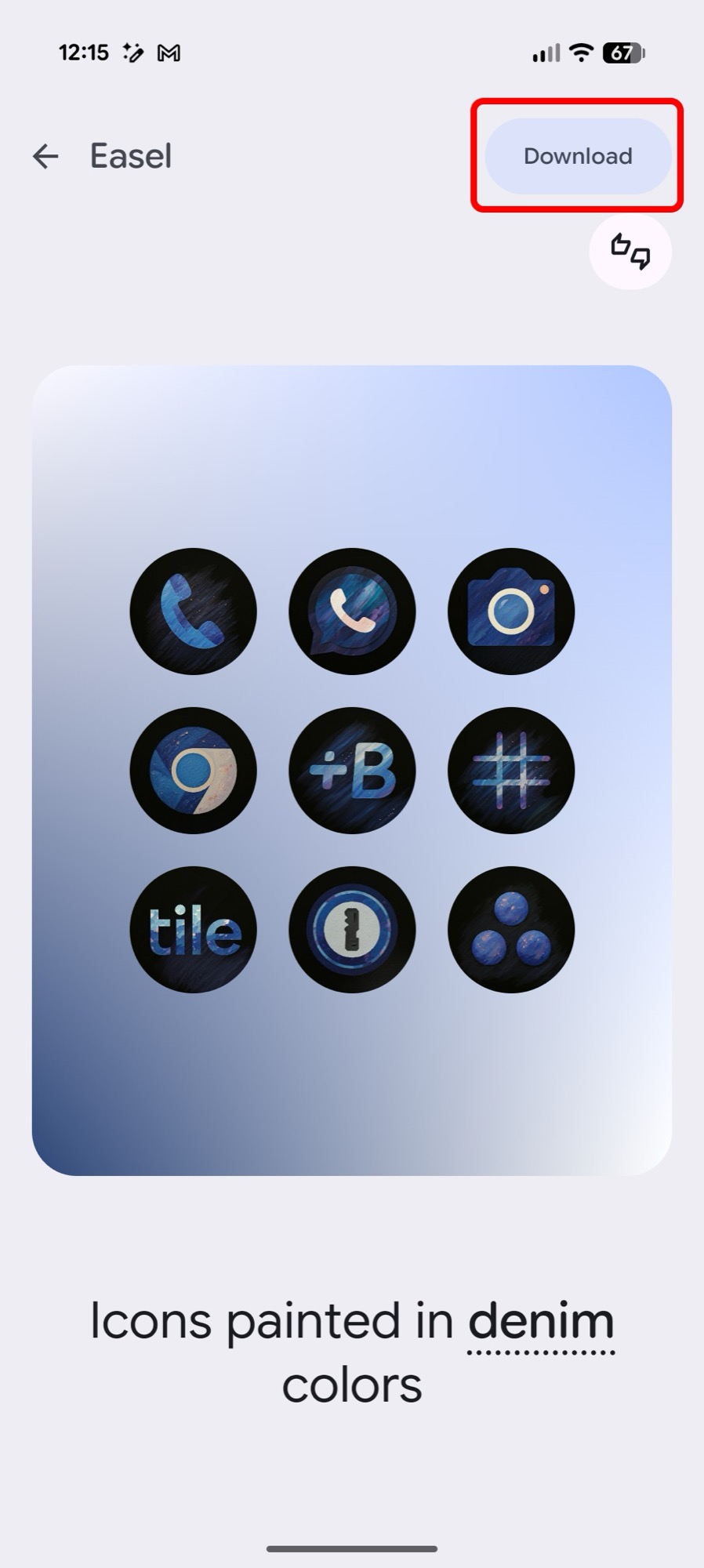Give the icon pack a thumbs down

(x=640, y=259)
